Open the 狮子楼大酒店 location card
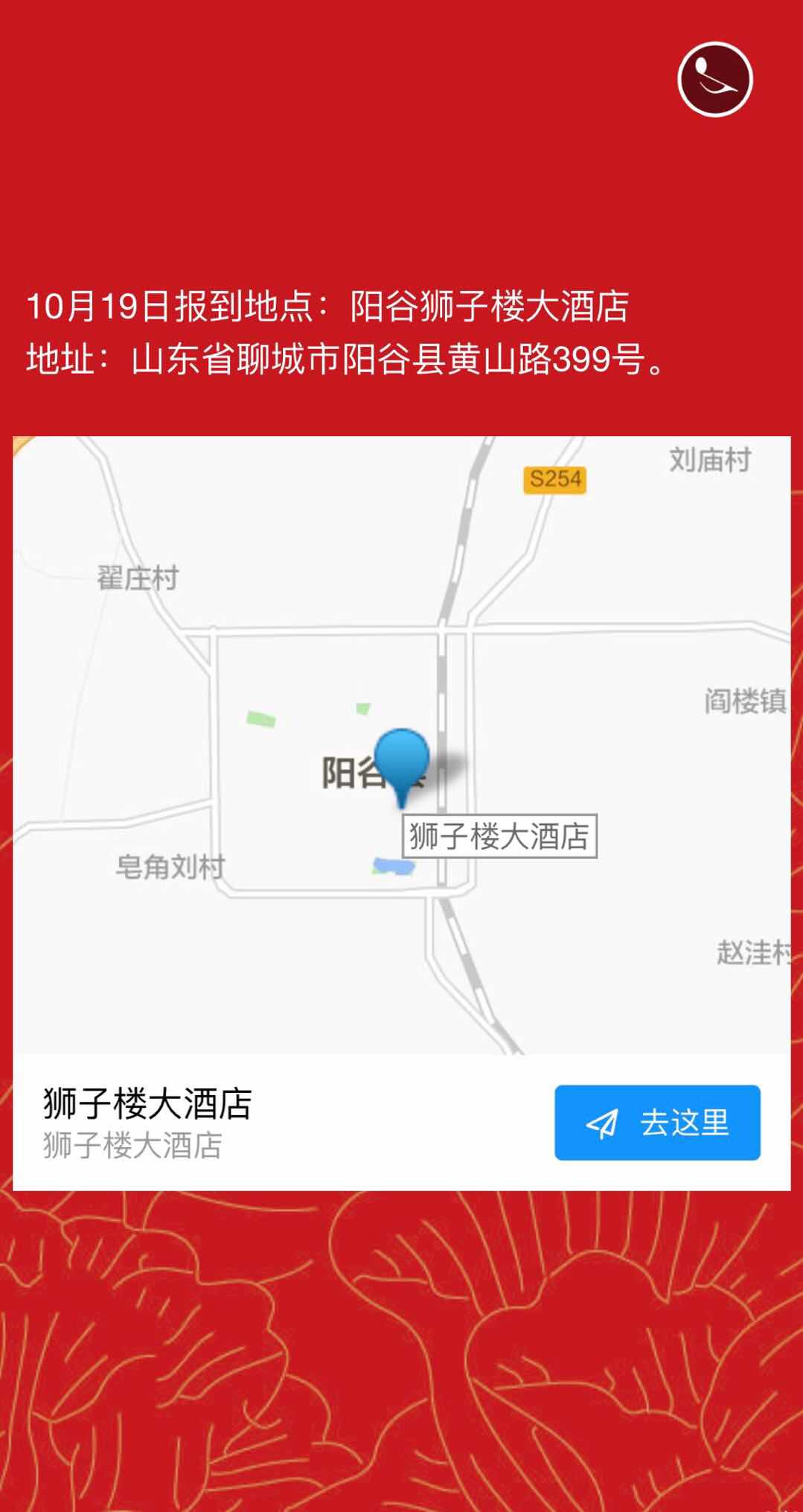 (x=223, y=1122)
